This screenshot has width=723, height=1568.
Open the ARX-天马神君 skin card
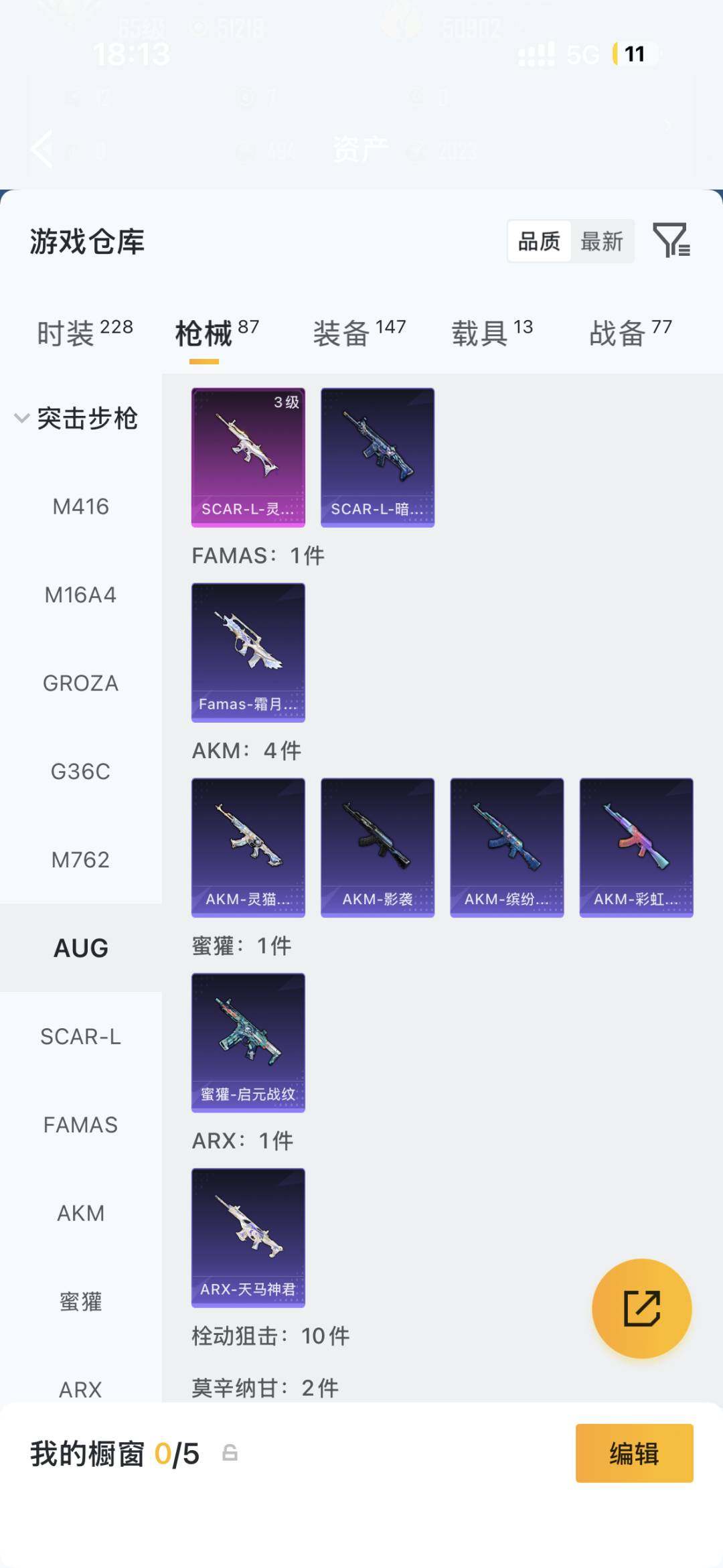[248, 1237]
